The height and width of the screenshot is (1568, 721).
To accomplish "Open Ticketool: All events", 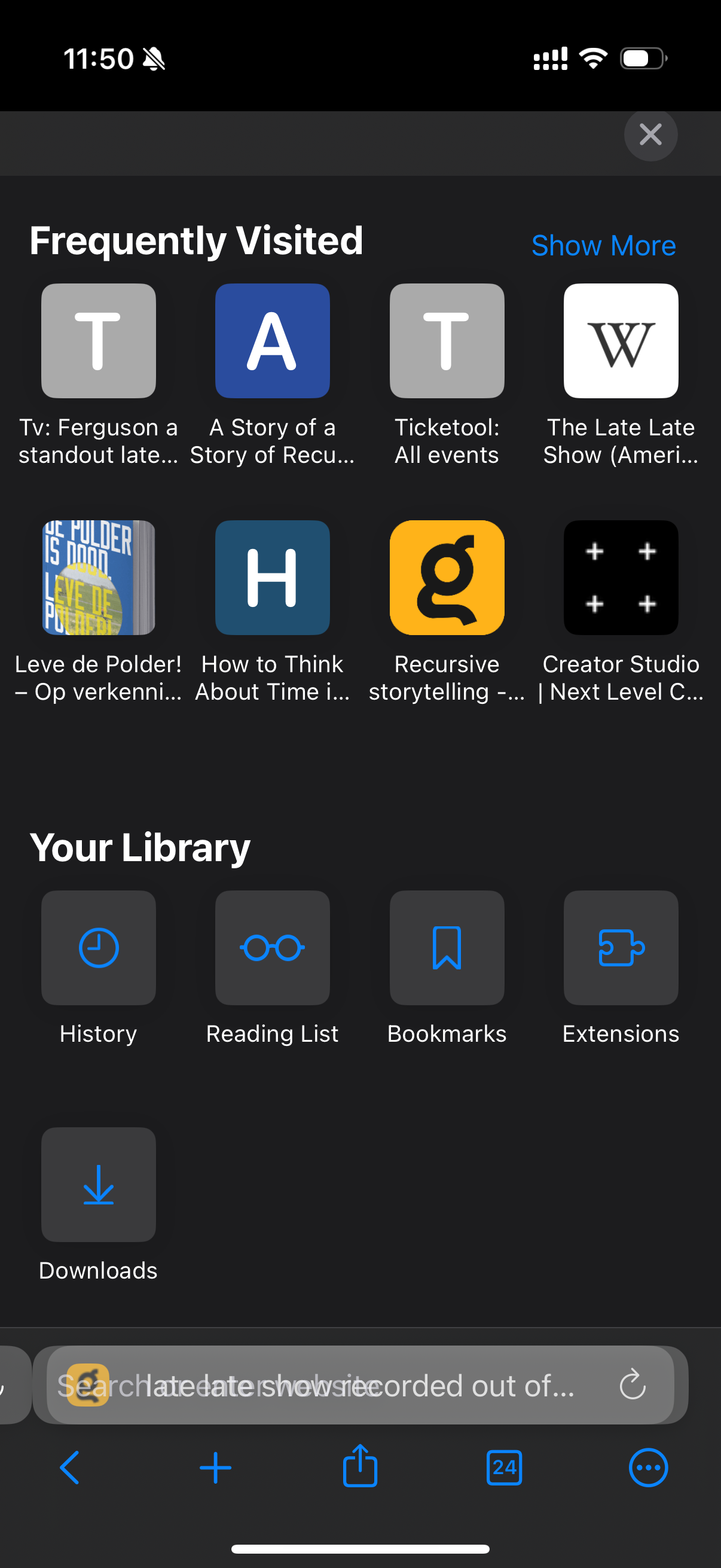I will 447,341.
